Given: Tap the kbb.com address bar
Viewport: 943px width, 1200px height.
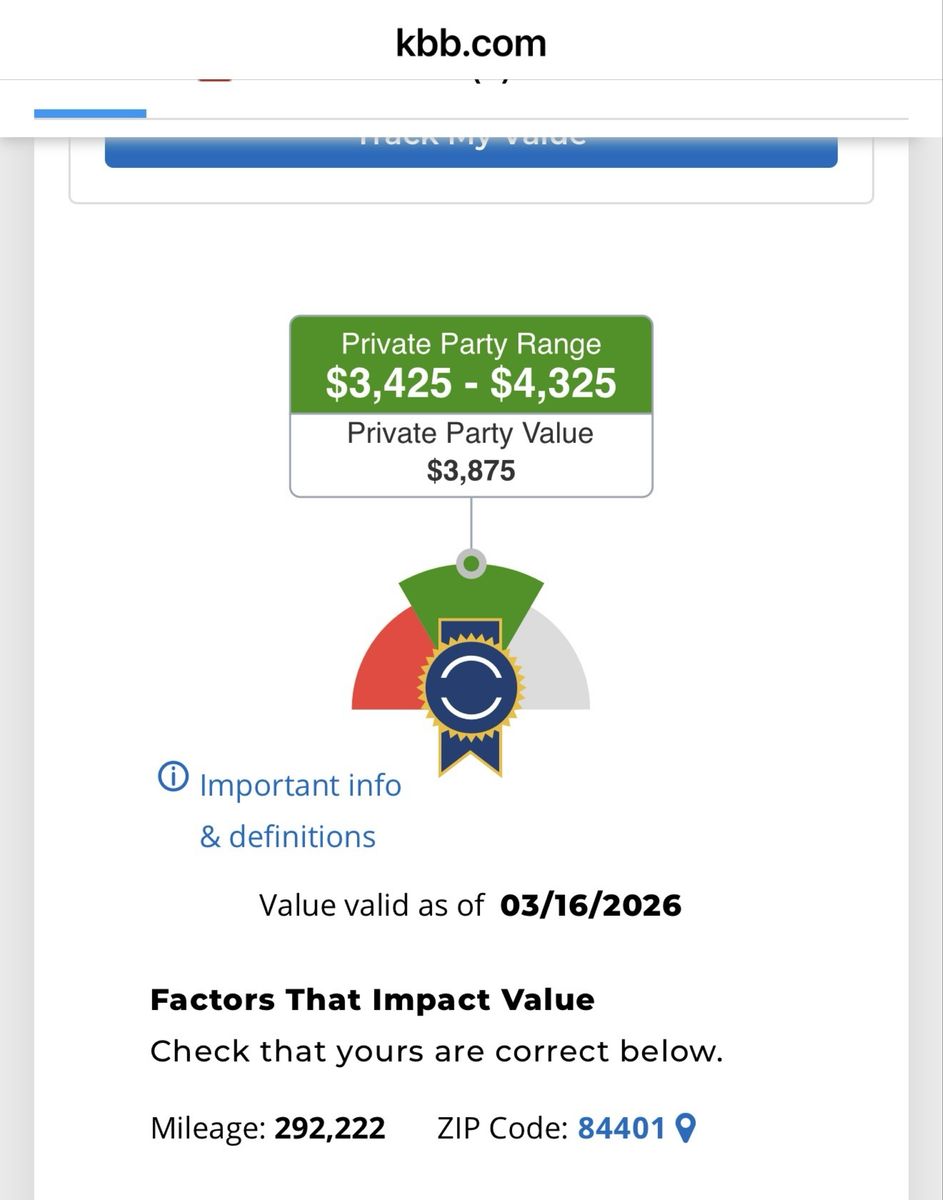Looking at the screenshot, I should click(x=471, y=43).
